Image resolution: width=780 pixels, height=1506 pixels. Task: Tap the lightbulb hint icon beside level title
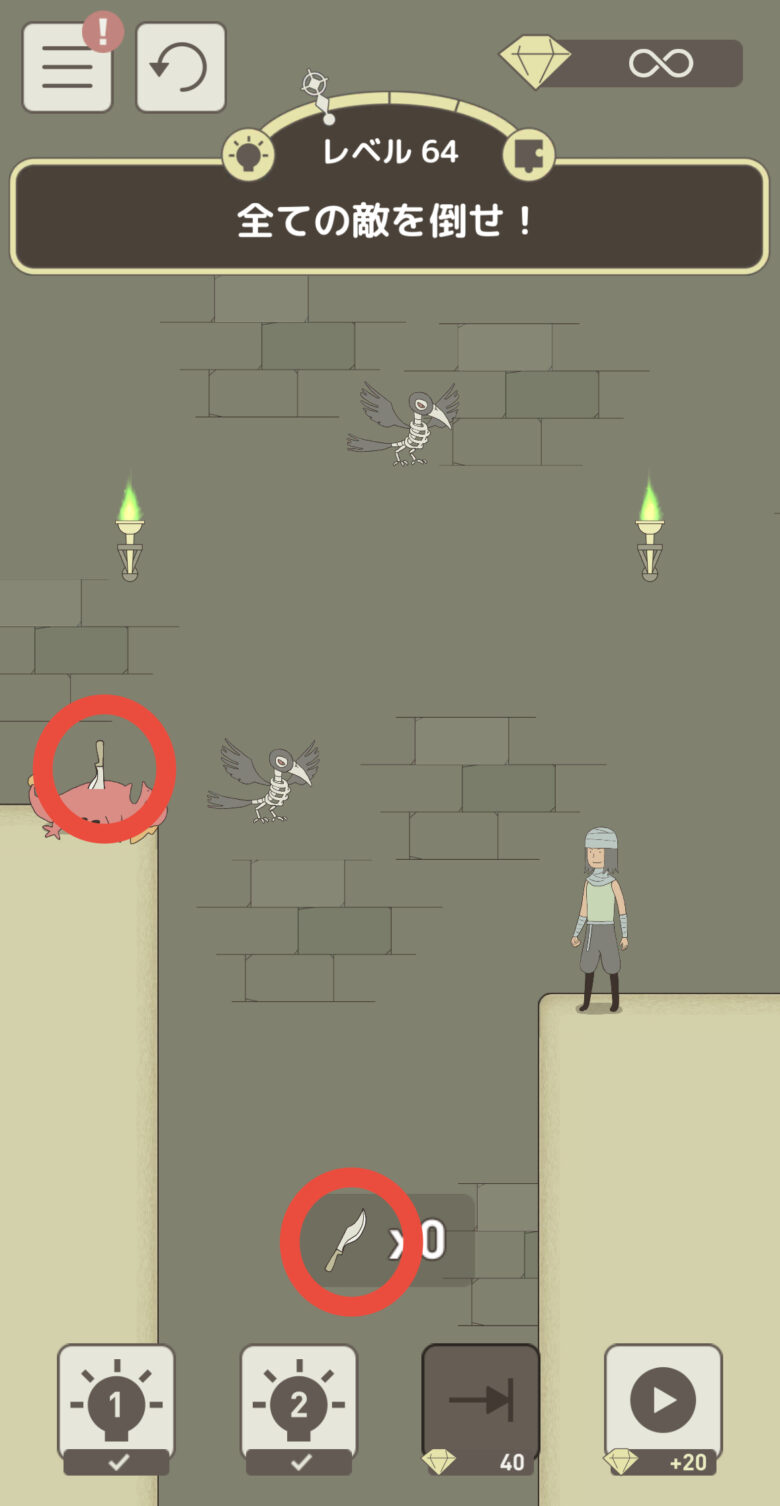(x=247, y=156)
